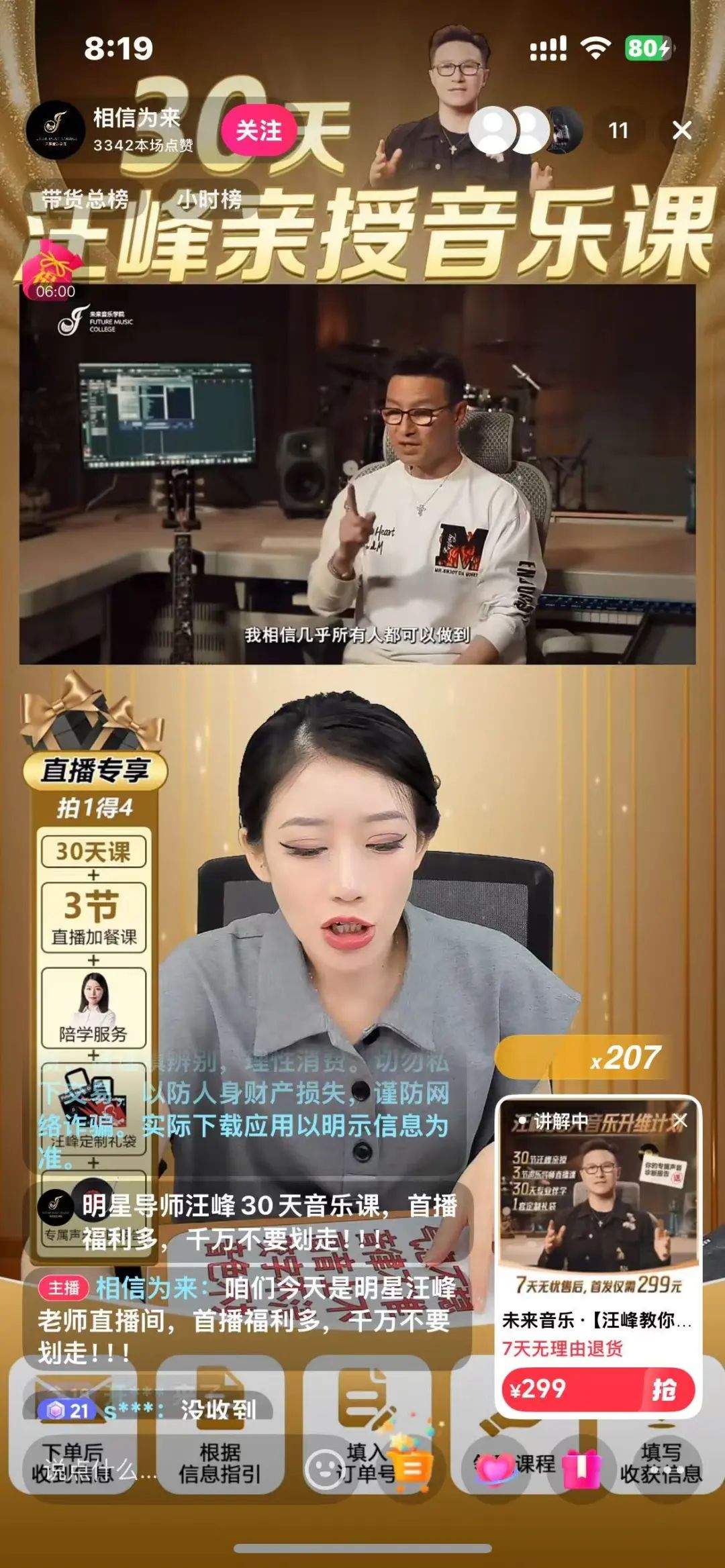Follow the host with the 关注 button
Viewport: 725px width, 1568px height.
click(259, 130)
